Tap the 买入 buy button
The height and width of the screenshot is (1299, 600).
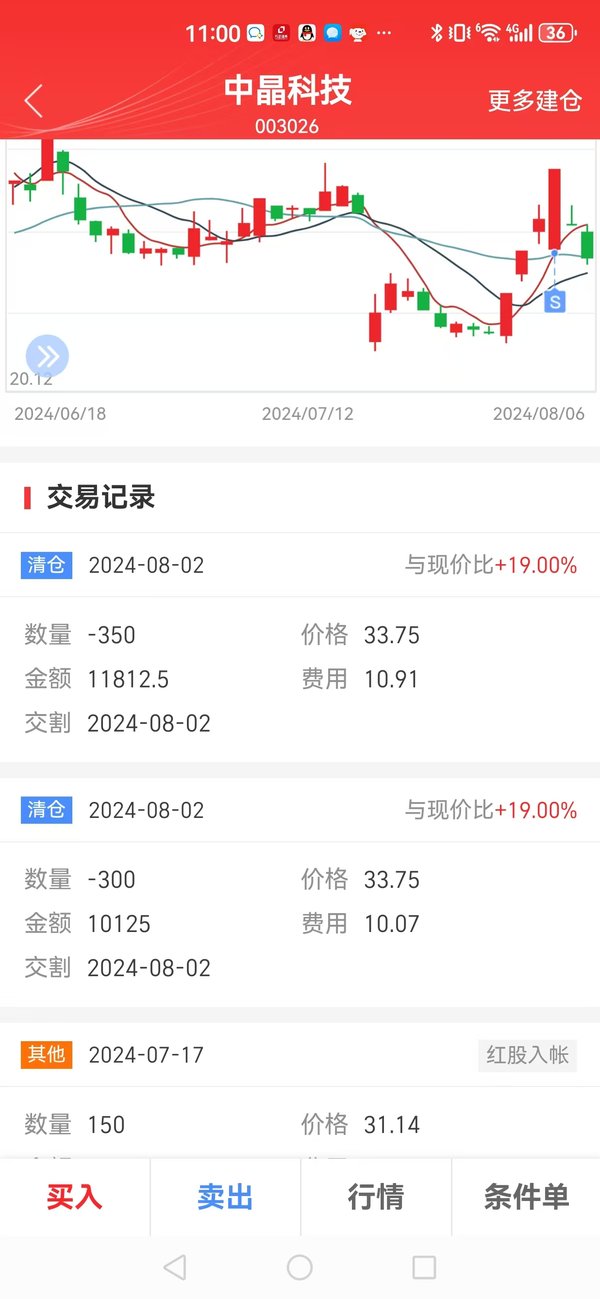75,1197
